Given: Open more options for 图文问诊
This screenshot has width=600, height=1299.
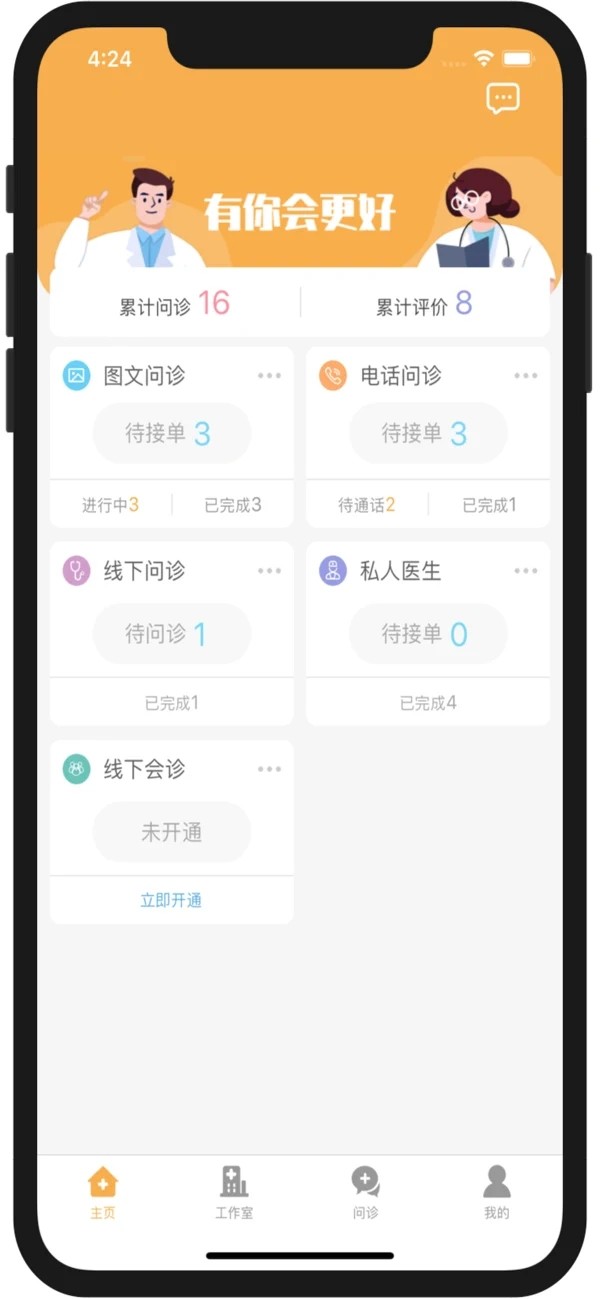Looking at the screenshot, I should (269, 376).
